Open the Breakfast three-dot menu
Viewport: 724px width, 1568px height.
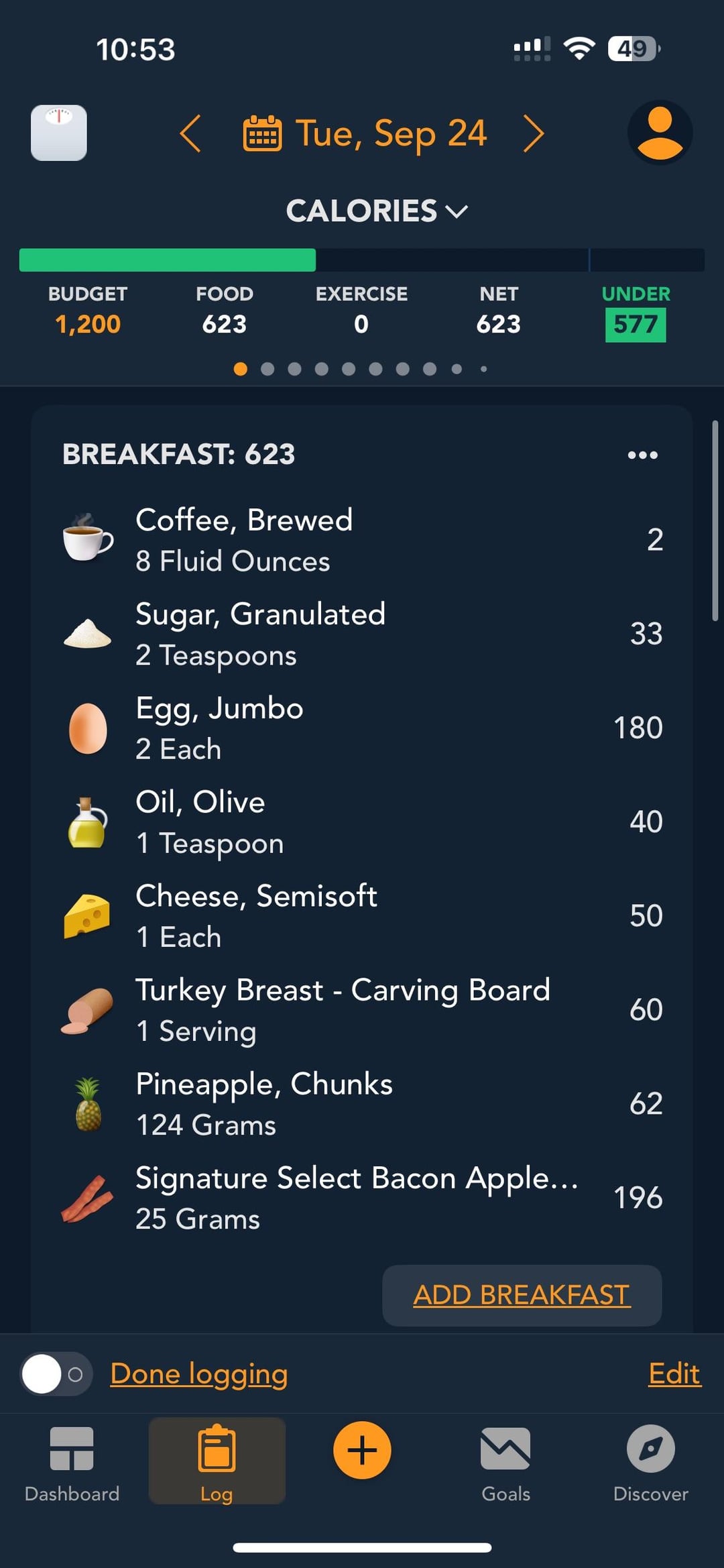(642, 455)
